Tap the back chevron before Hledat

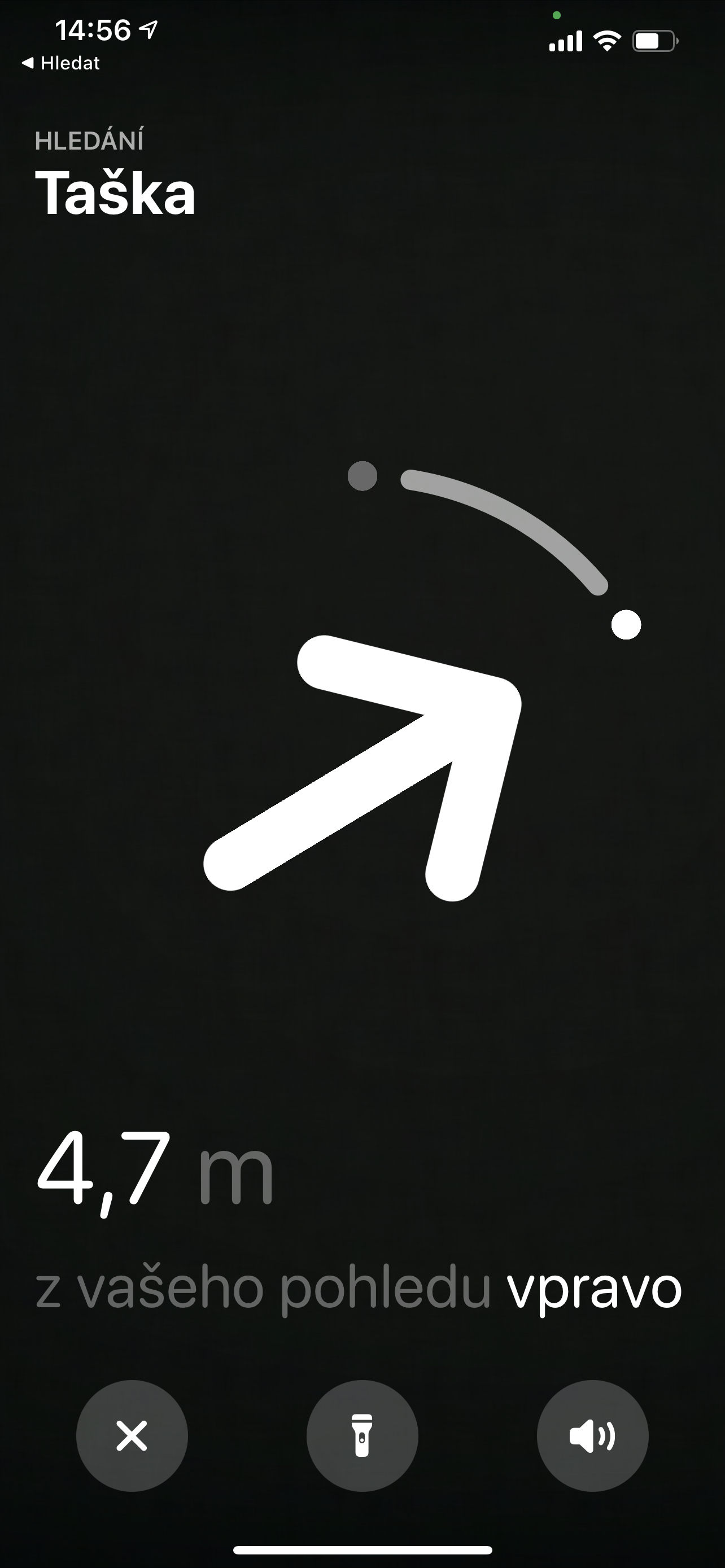pos(29,63)
